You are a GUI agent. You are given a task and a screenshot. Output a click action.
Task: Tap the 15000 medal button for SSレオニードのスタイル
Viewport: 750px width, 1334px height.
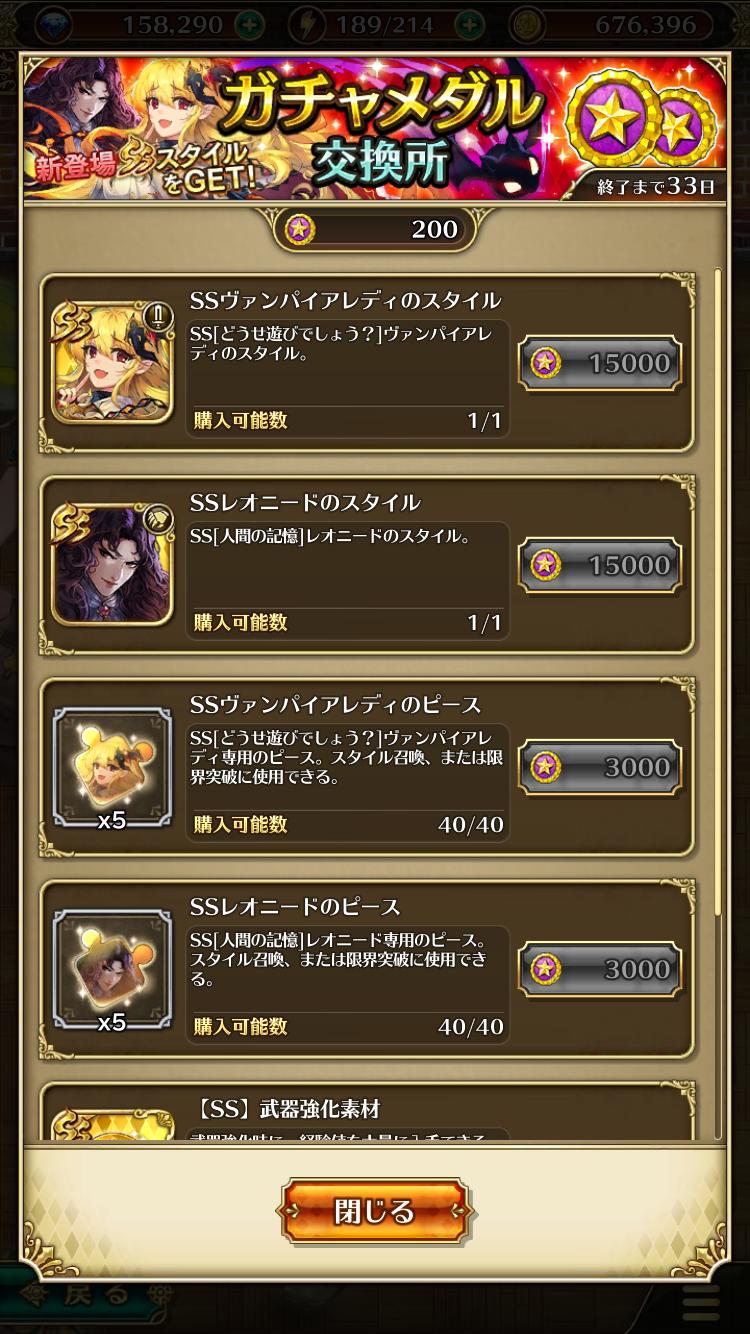tap(599, 565)
